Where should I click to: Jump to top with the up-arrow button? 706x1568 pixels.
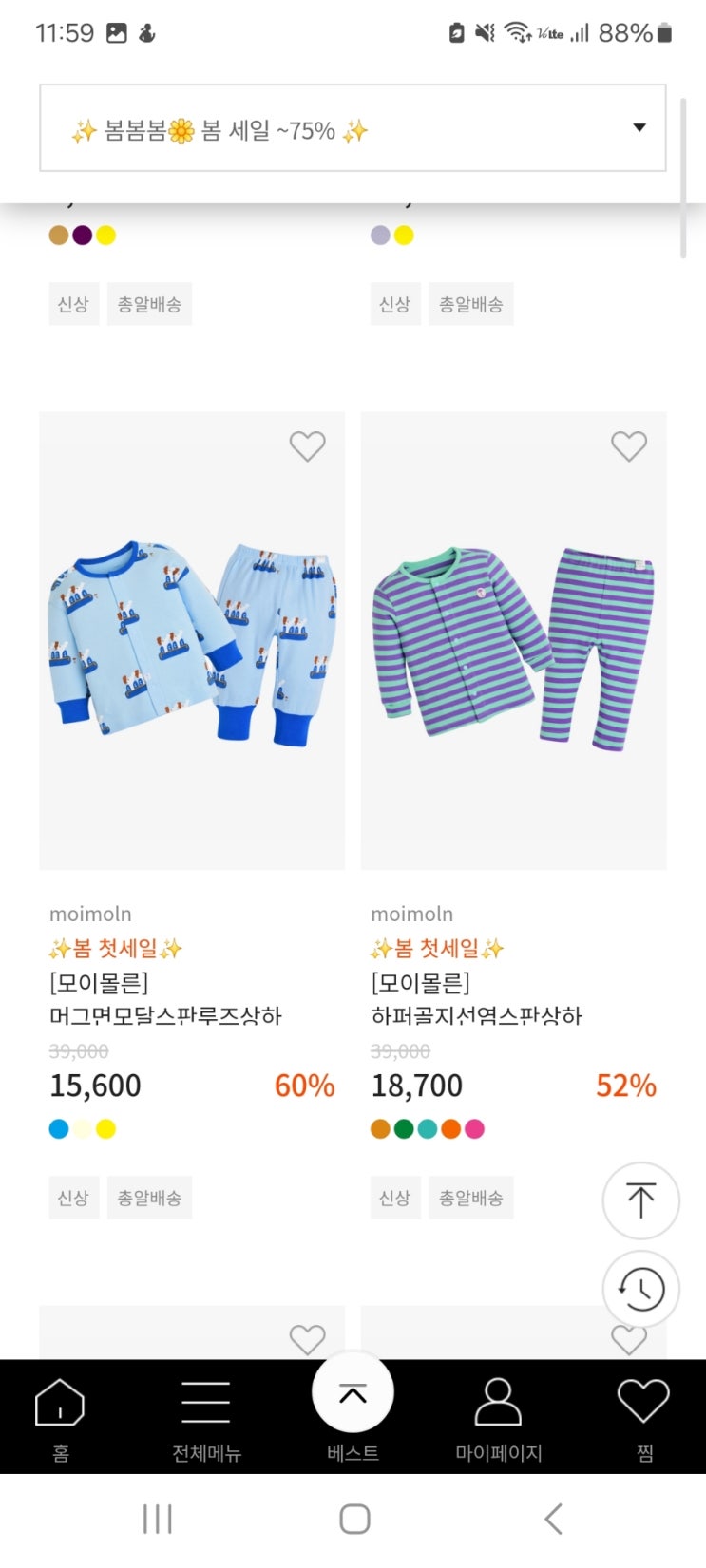click(x=640, y=1200)
